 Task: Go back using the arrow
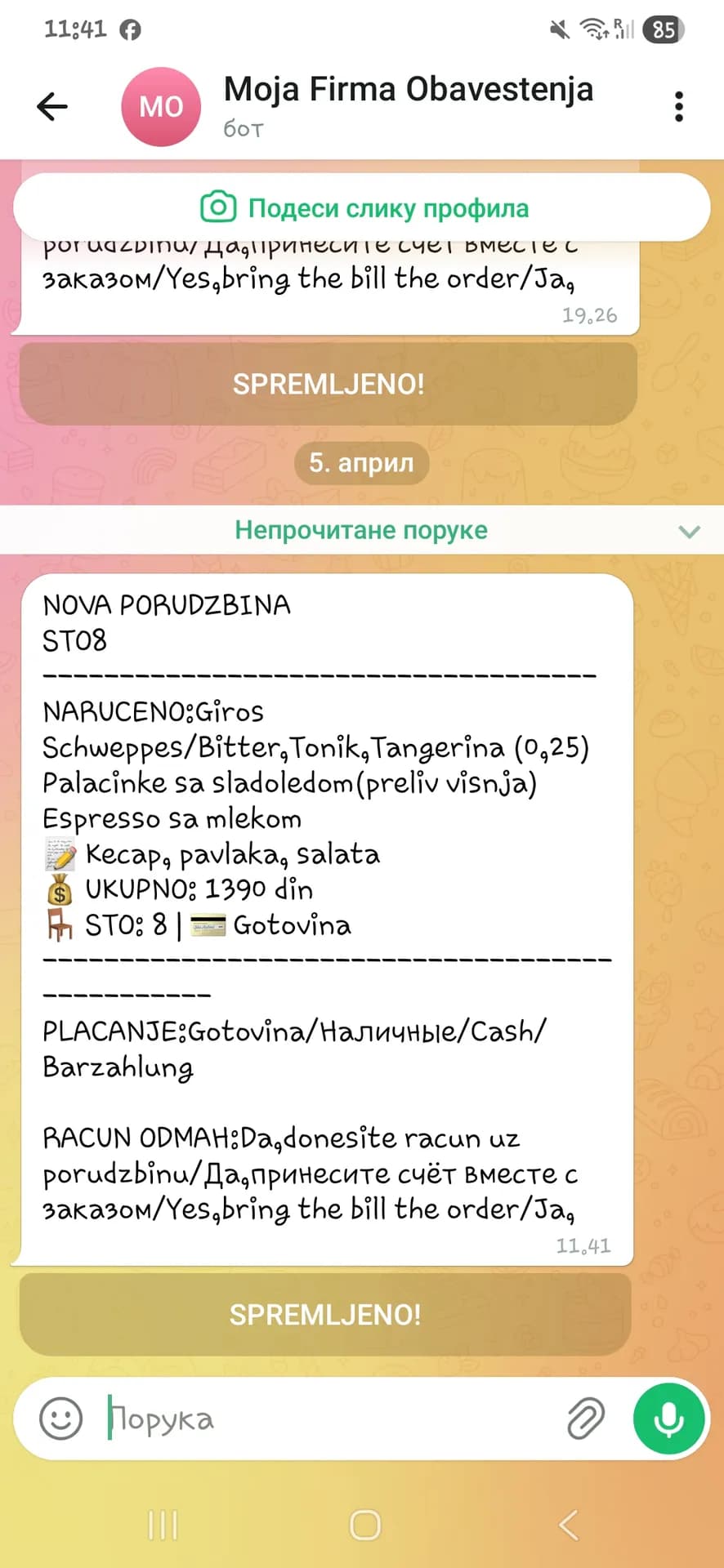tap(52, 106)
